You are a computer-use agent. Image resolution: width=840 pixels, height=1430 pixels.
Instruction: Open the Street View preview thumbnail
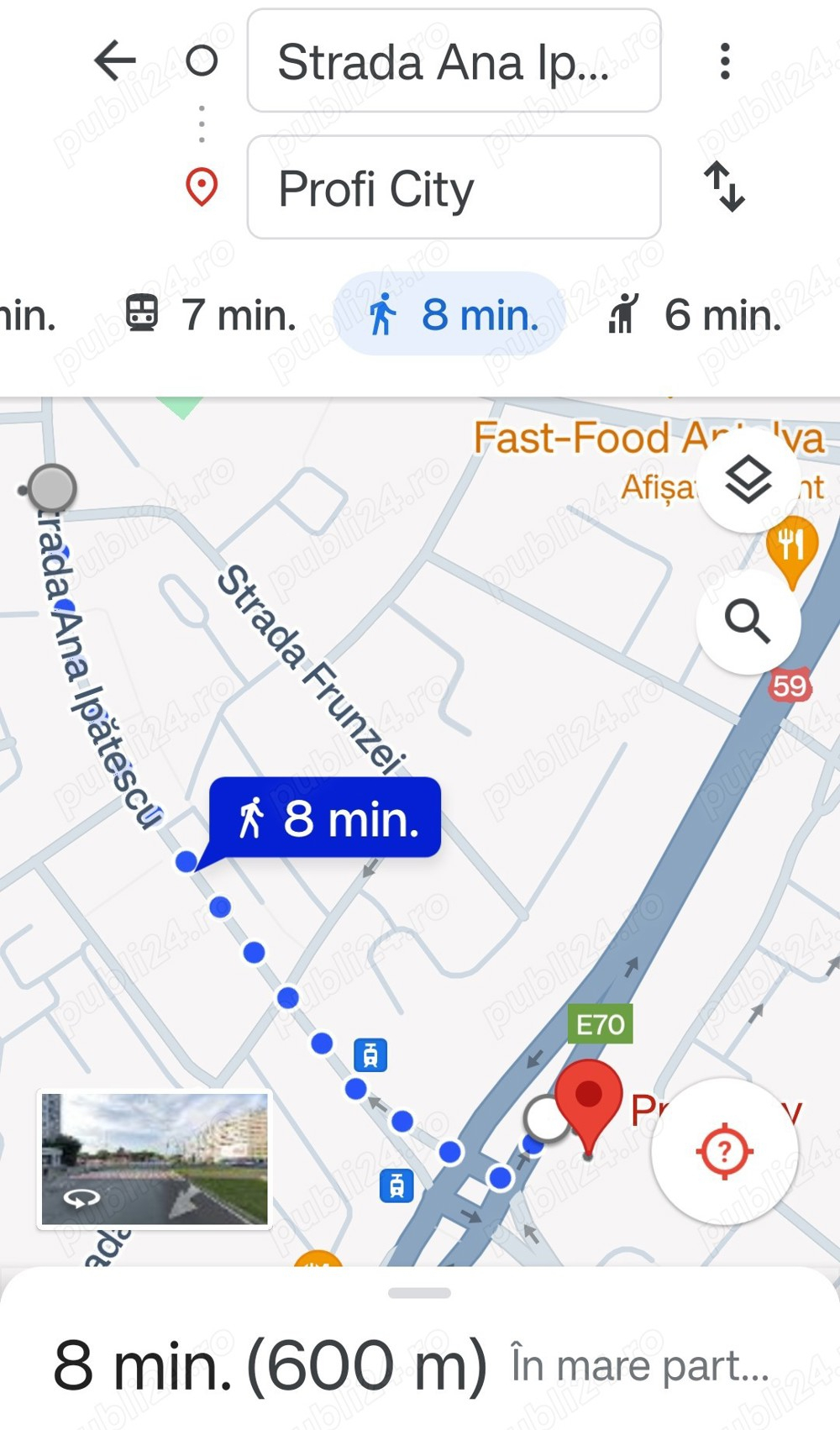pos(155,1159)
